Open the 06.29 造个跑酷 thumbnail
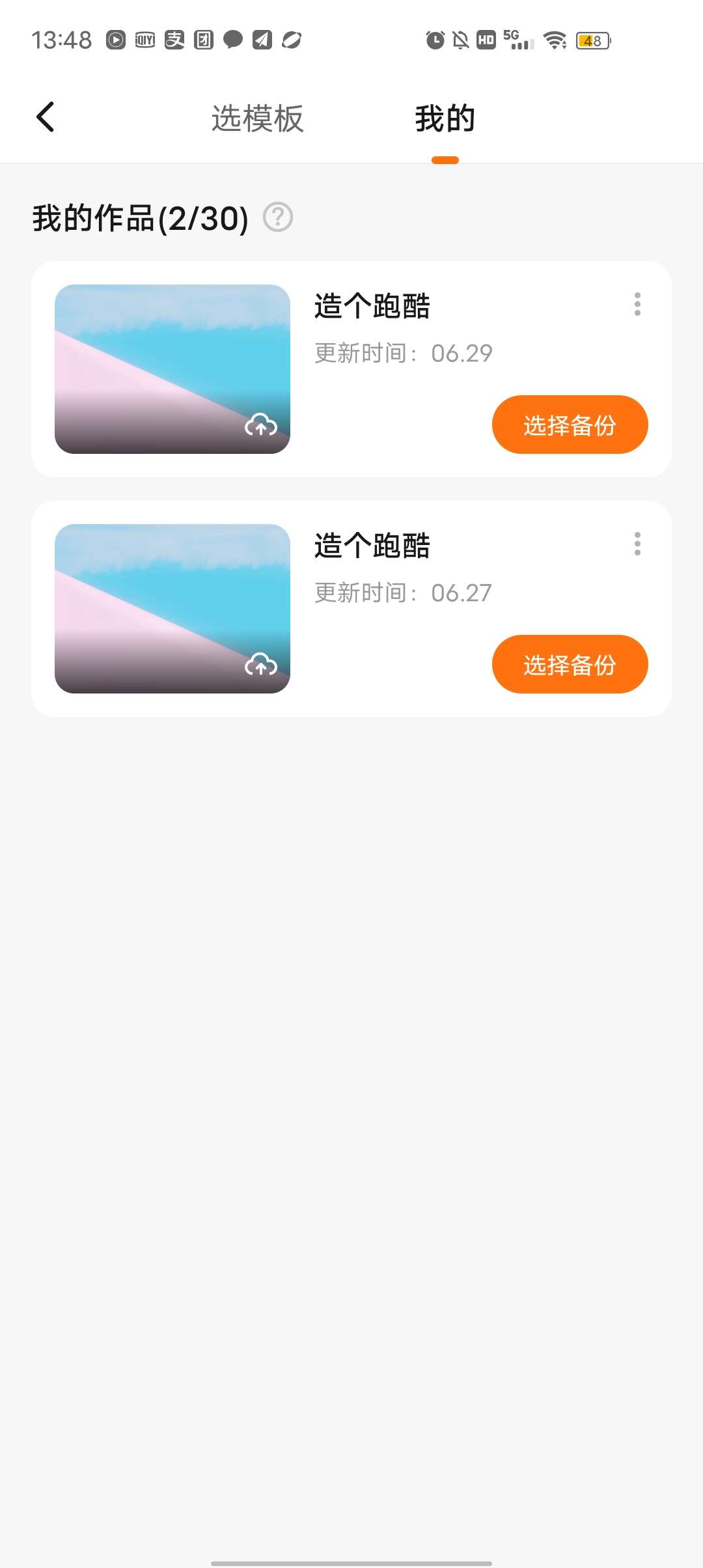 (172, 369)
